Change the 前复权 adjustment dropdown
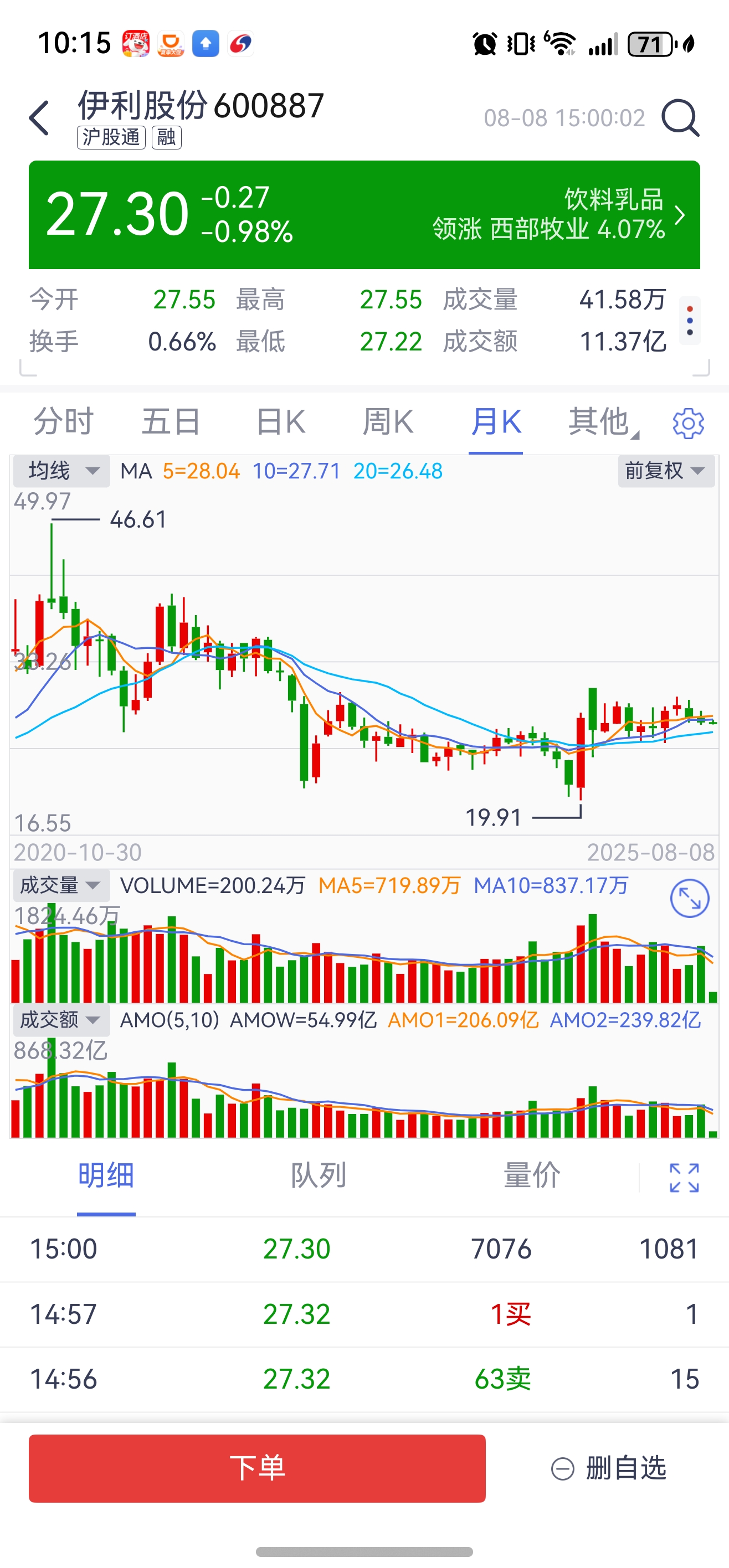Screen dimensions: 729x1568 click(666, 471)
